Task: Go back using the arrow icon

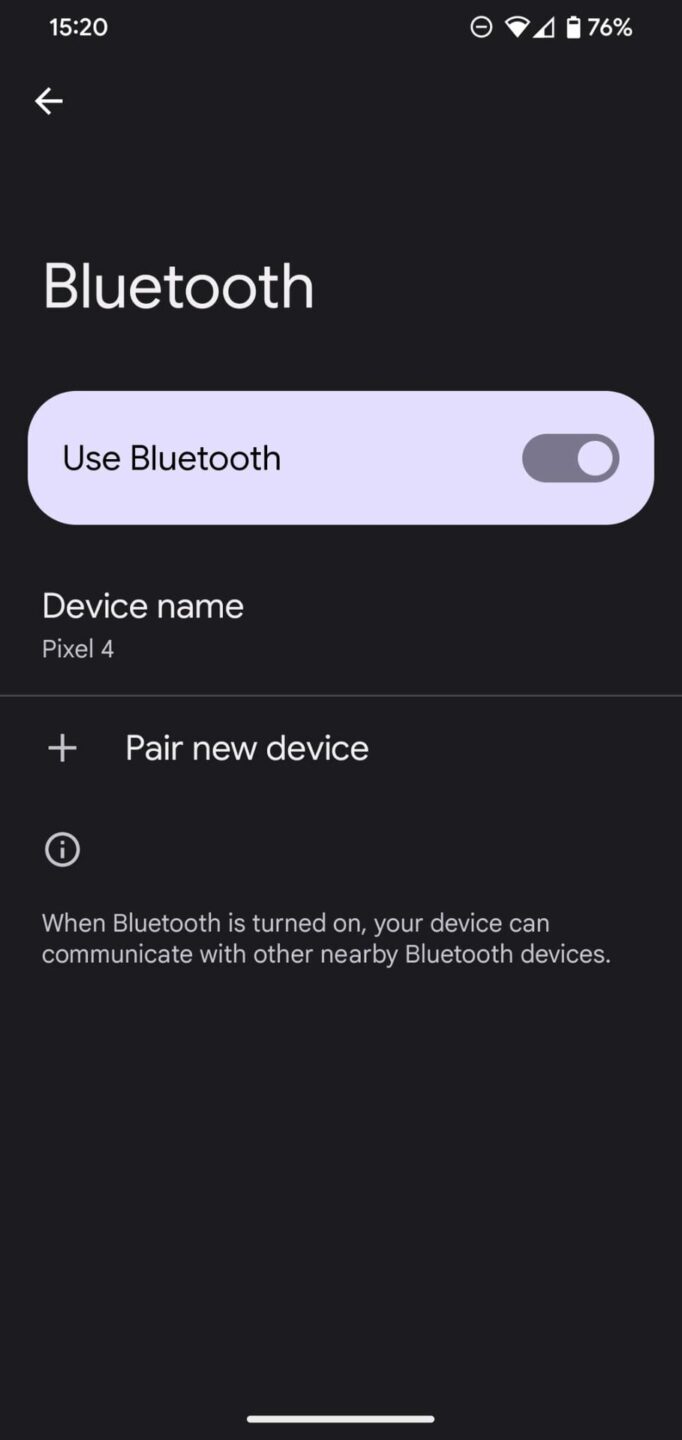Action: pos(48,101)
